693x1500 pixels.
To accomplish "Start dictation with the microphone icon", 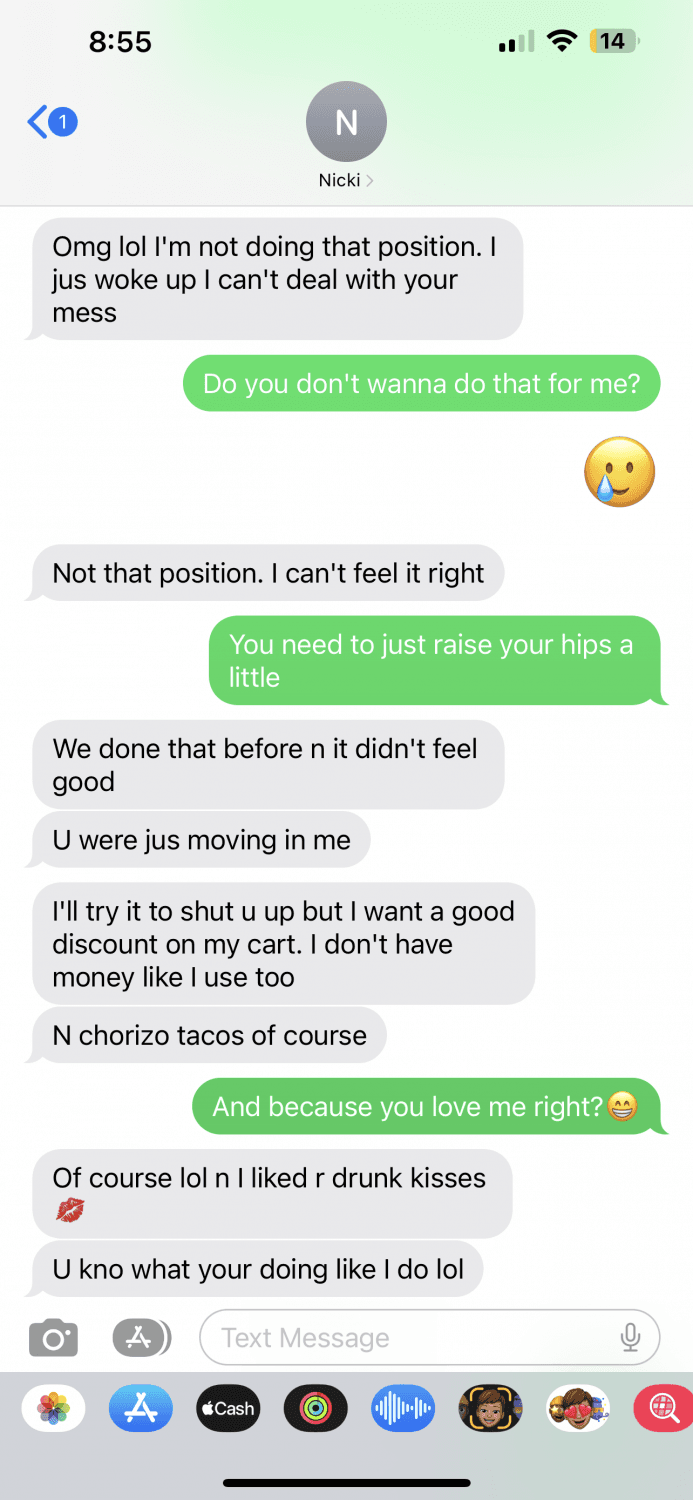I will tap(630, 1338).
